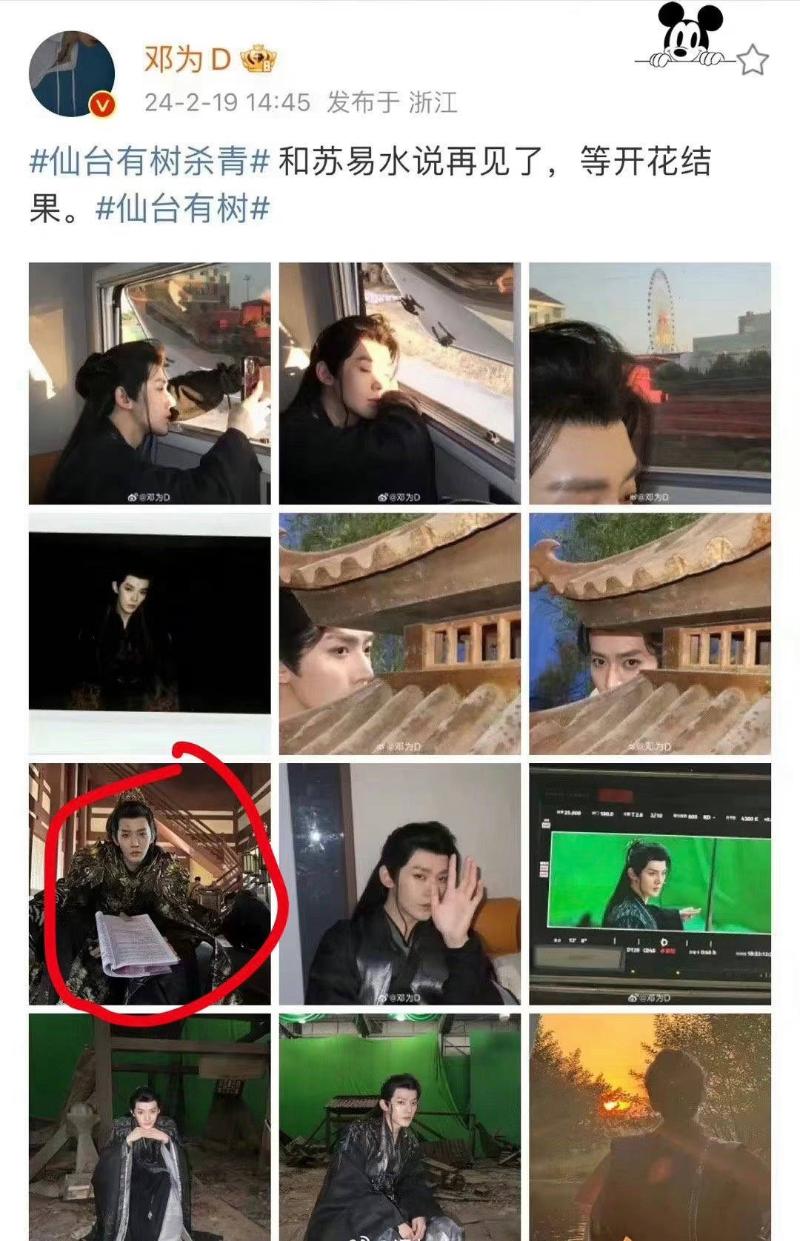800x1241 pixels.
Task: Open the 邓为D username link
Action: (188, 60)
